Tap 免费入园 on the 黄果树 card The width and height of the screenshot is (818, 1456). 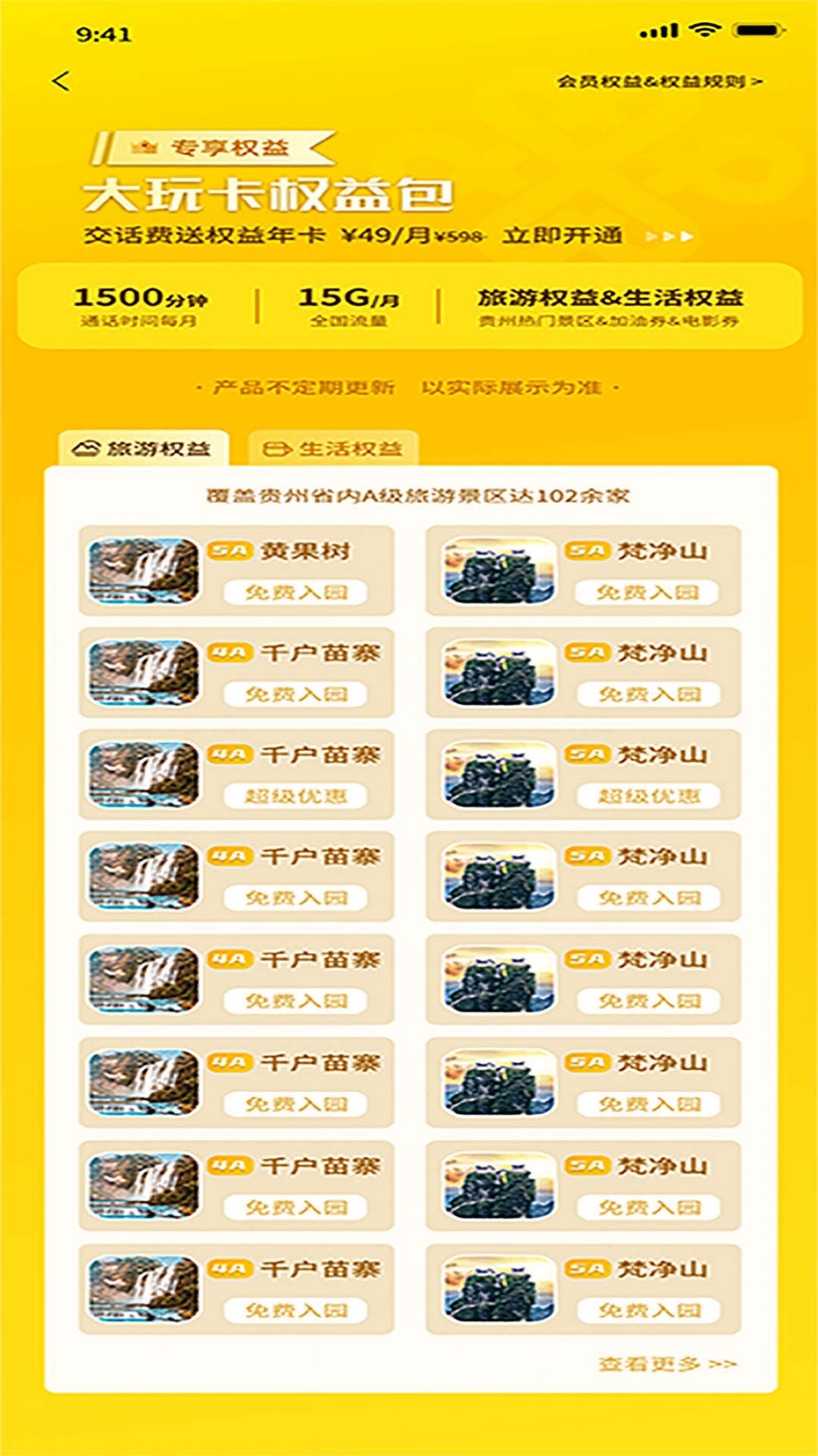(296, 592)
